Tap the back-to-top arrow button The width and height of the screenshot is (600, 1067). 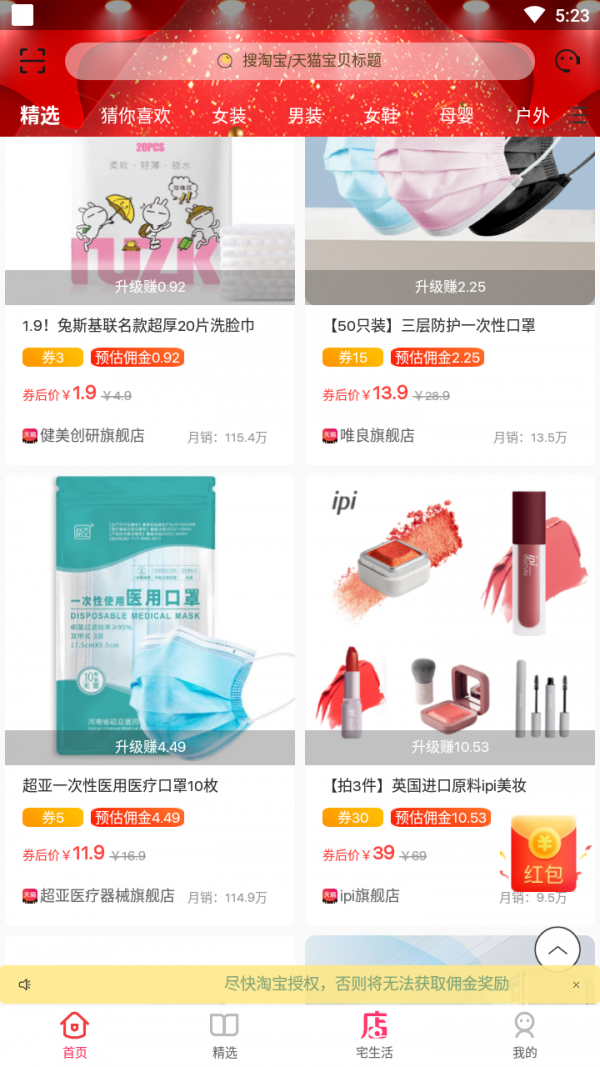[x=557, y=949]
